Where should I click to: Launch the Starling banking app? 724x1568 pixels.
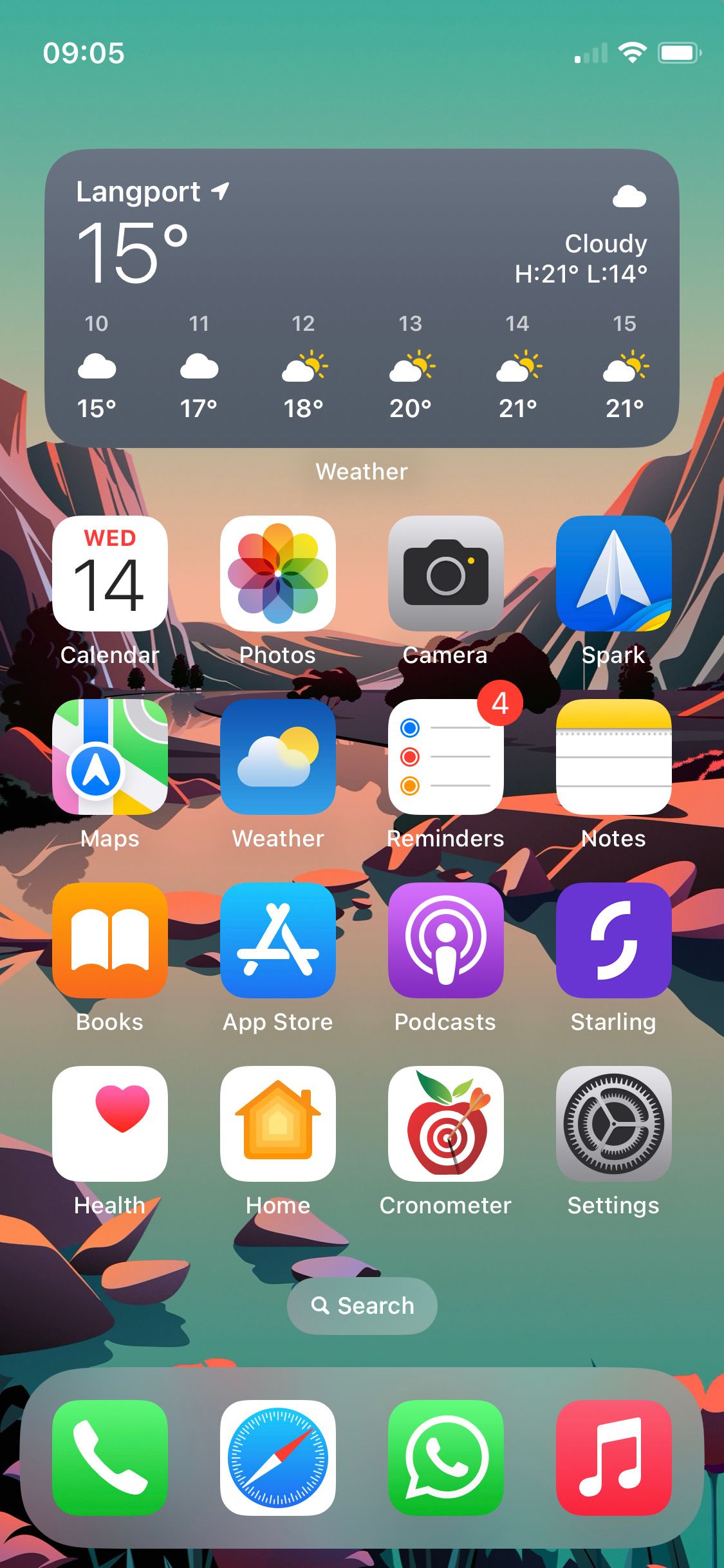[613, 940]
